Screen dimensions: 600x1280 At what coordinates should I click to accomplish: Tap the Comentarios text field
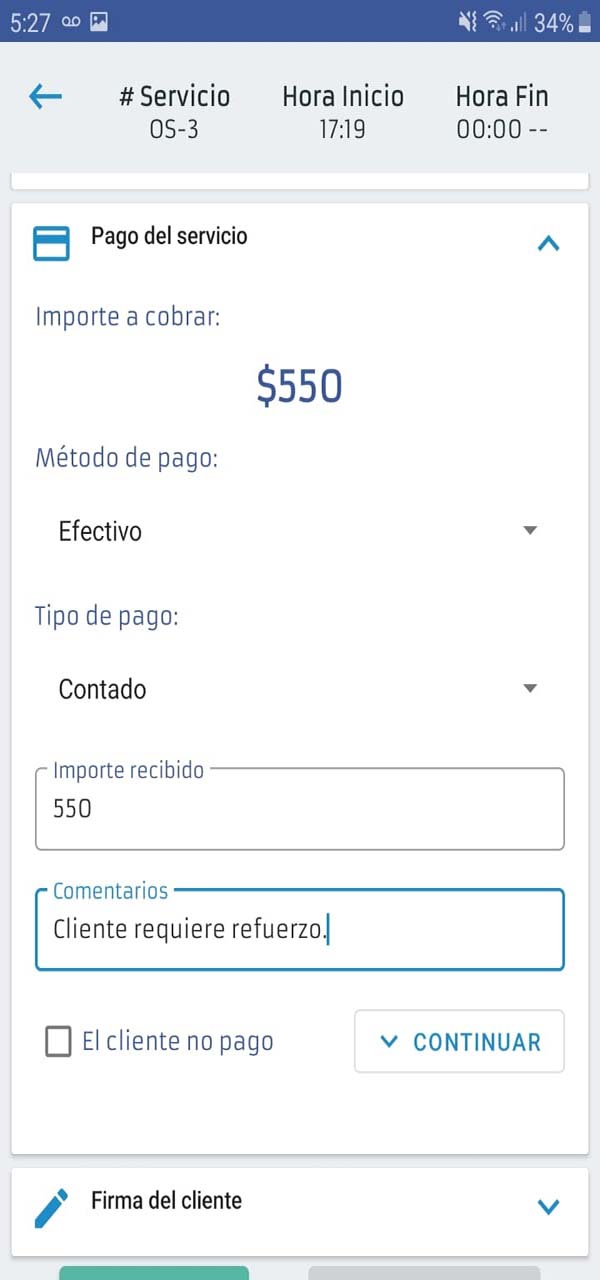[x=300, y=930]
